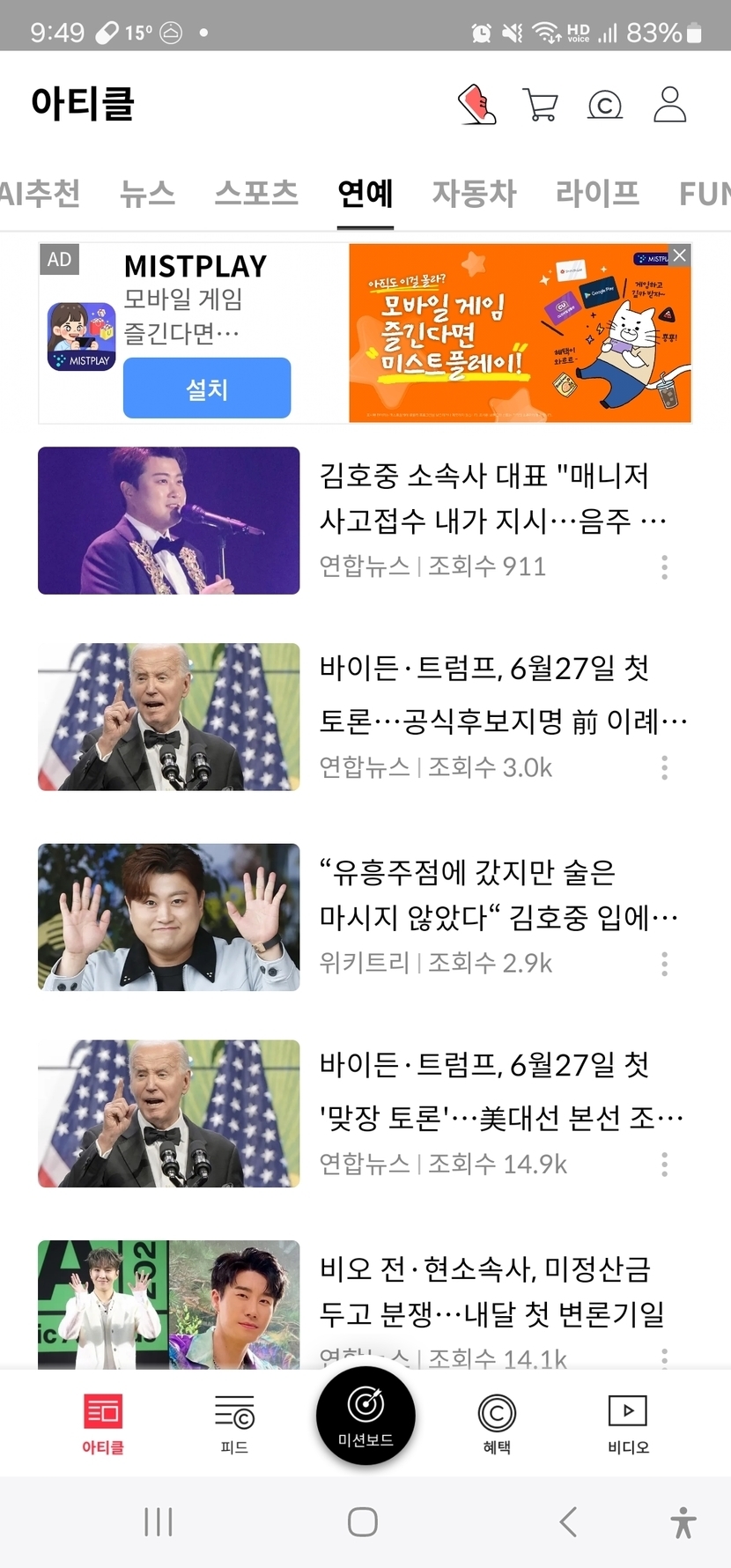Tap the 설치 button in MISTPLAY ad
Image resolution: width=731 pixels, height=1568 pixels.
click(207, 388)
